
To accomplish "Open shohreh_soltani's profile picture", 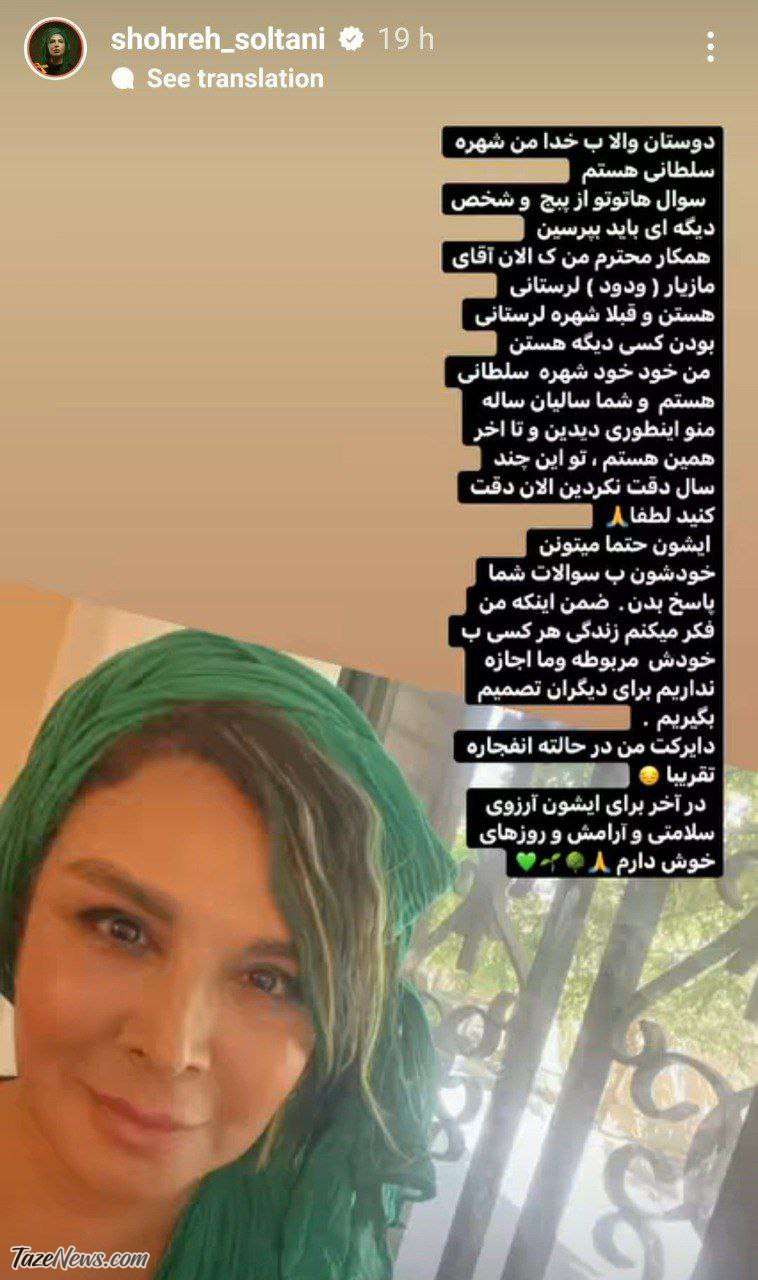I will pos(55,49).
